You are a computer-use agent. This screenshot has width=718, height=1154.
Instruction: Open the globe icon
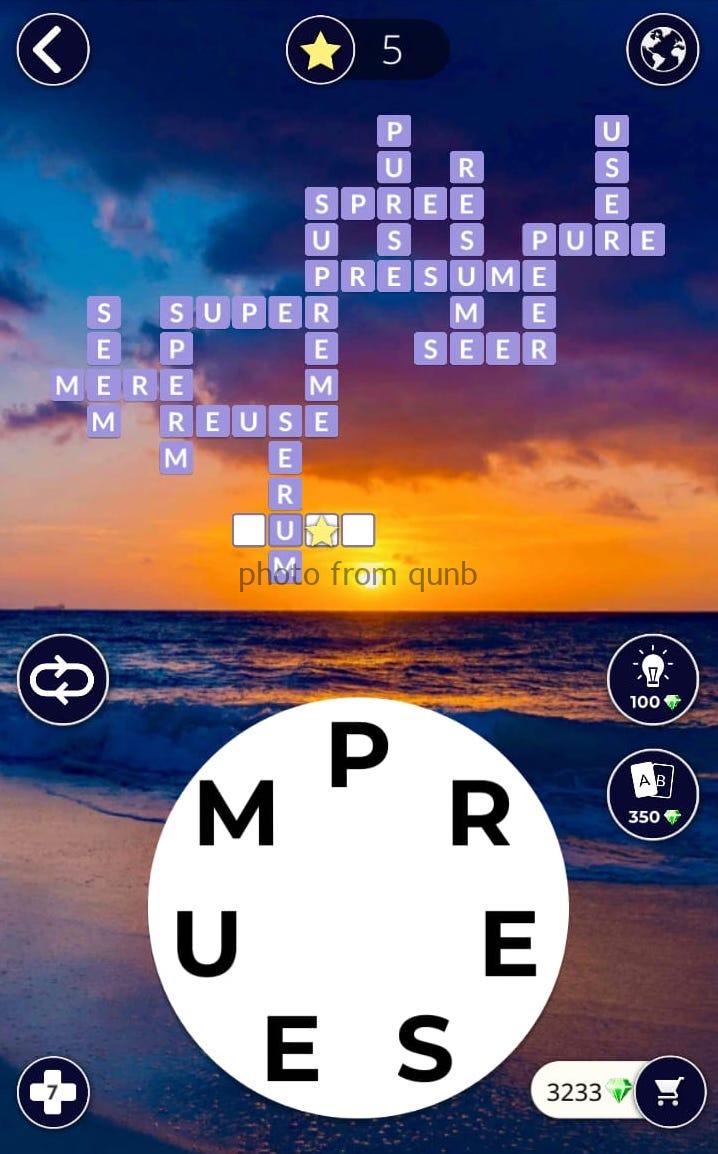click(662, 49)
